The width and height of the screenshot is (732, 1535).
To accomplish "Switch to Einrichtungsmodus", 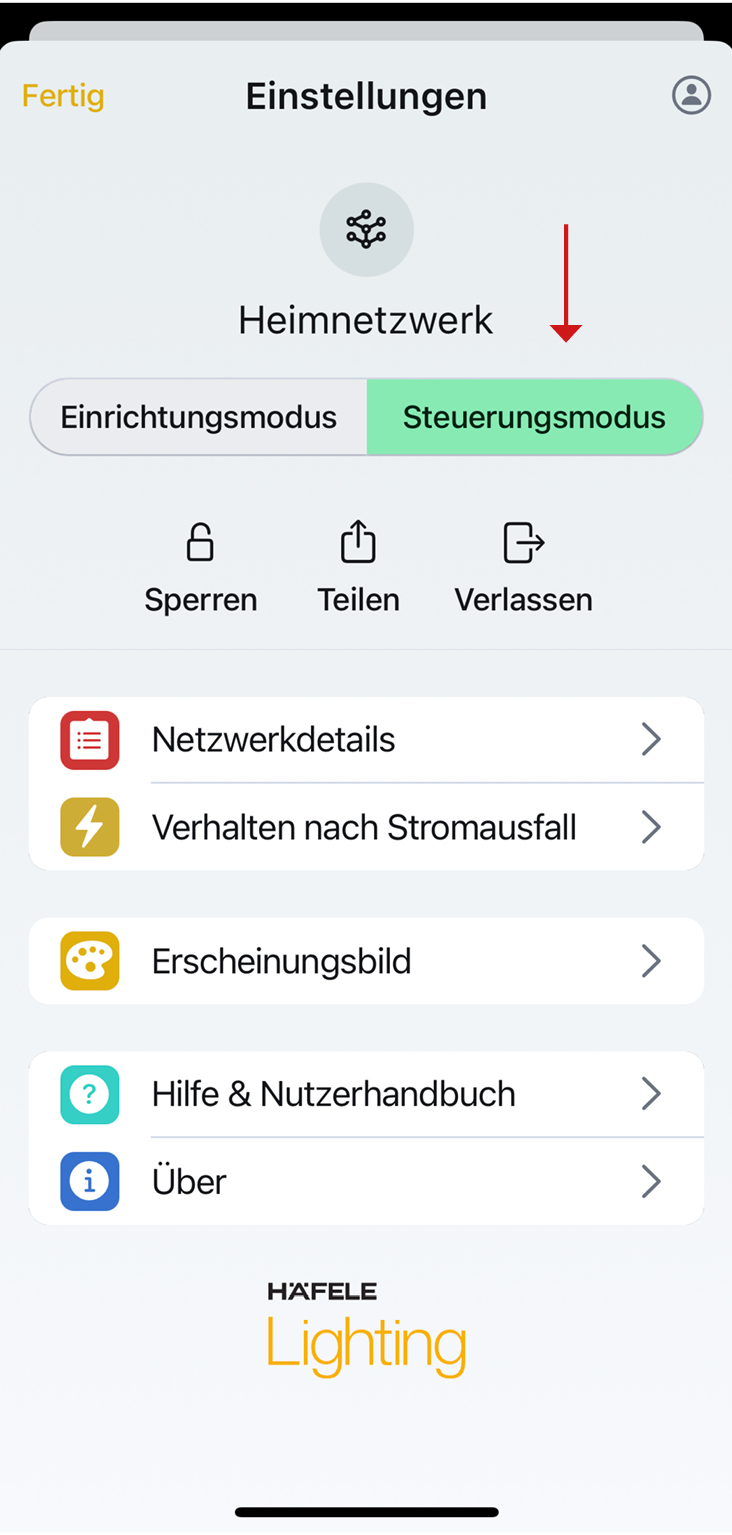I will point(199,417).
